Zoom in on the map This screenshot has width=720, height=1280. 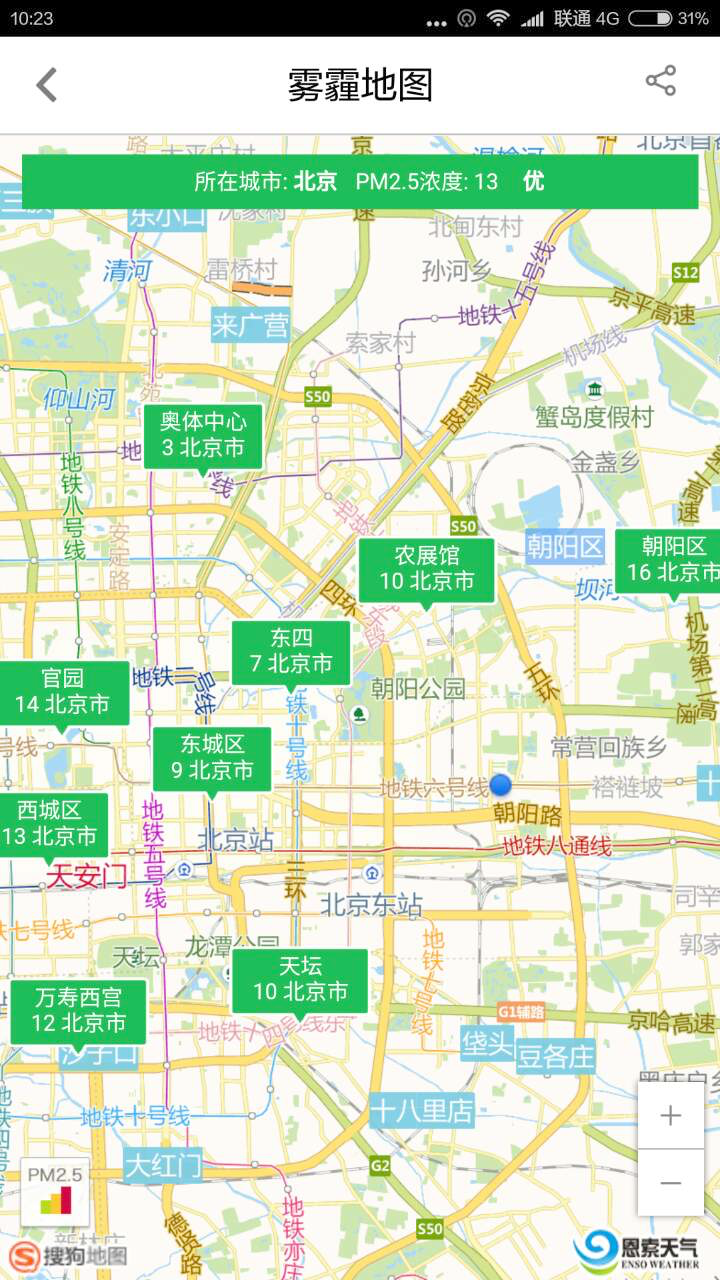[x=670, y=1115]
